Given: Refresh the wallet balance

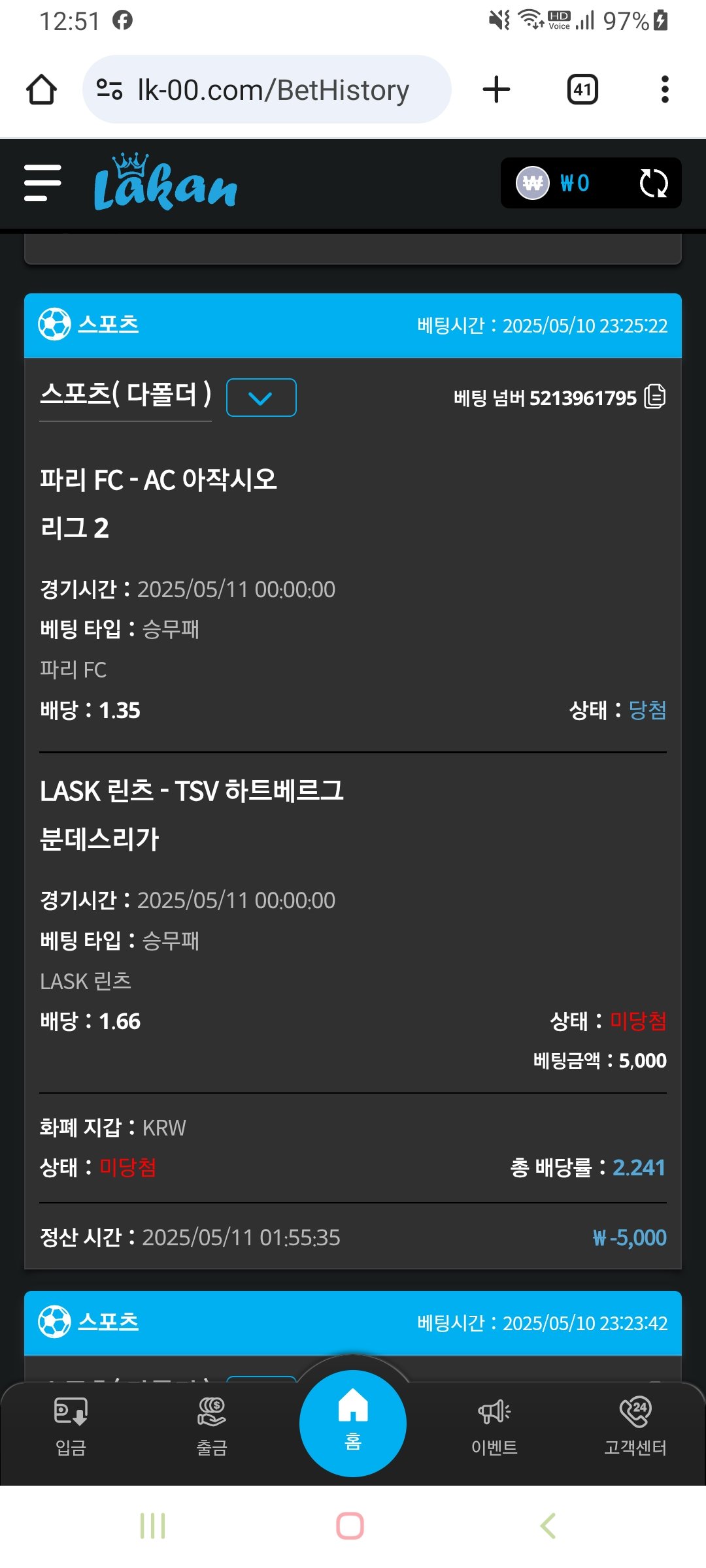Looking at the screenshot, I should coord(653,184).
